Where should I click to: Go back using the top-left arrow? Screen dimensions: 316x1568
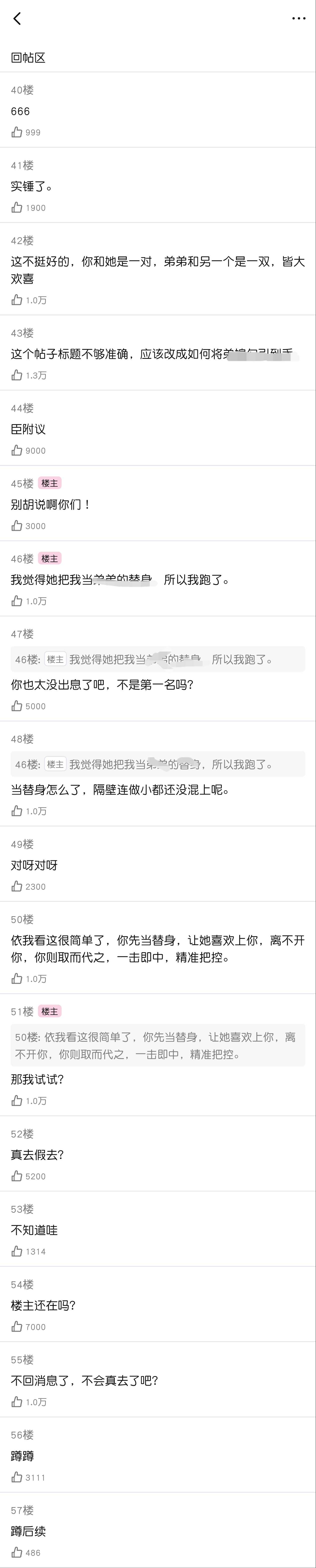pyautogui.click(x=17, y=19)
